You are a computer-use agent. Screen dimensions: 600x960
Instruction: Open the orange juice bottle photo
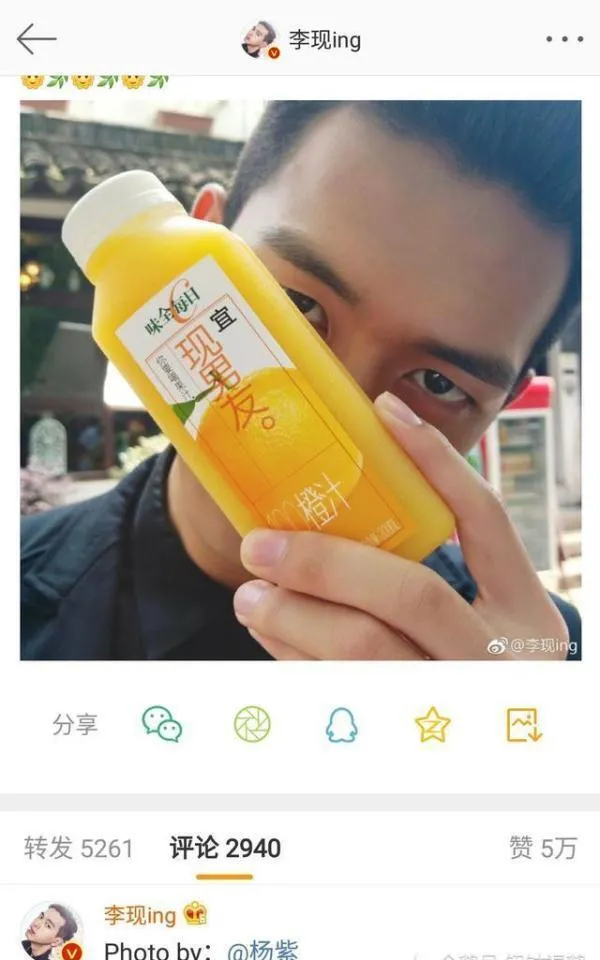301,380
